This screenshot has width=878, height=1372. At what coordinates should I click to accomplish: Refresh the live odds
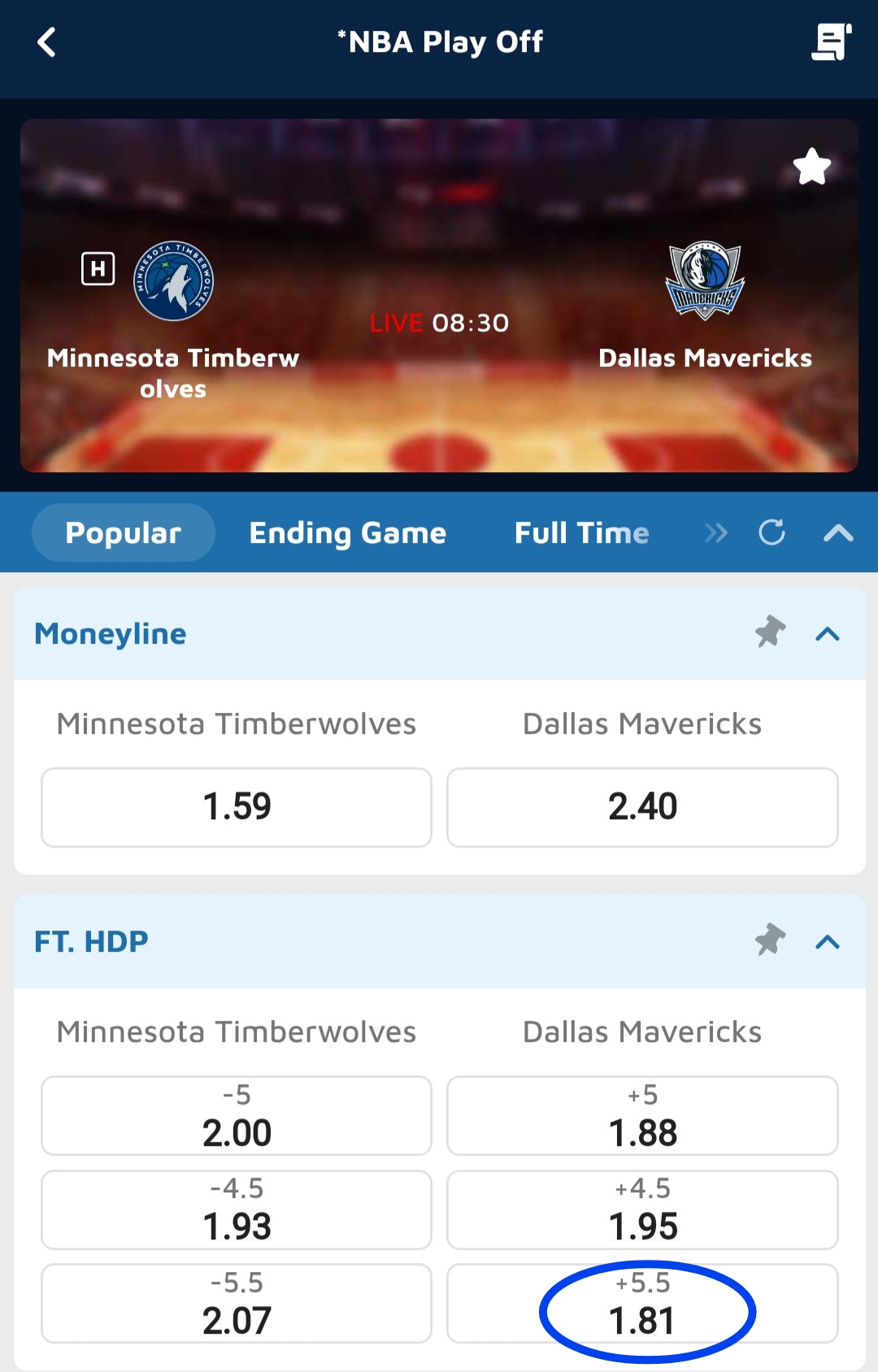coord(772,533)
